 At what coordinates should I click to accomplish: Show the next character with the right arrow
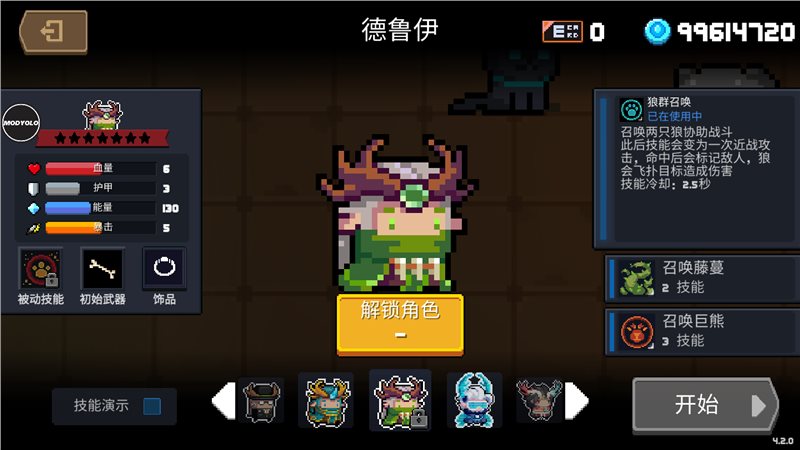coord(577,402)
